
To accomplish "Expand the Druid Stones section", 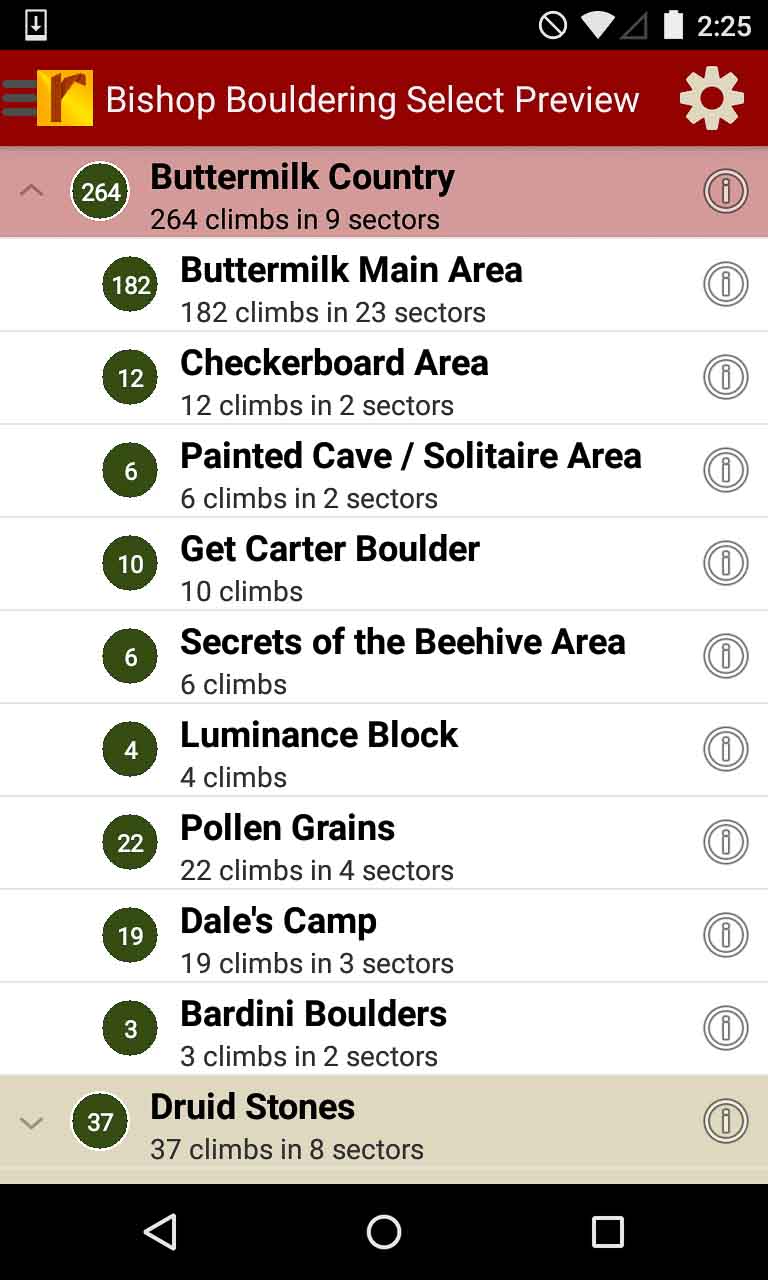I will [x=32, y=1122].
